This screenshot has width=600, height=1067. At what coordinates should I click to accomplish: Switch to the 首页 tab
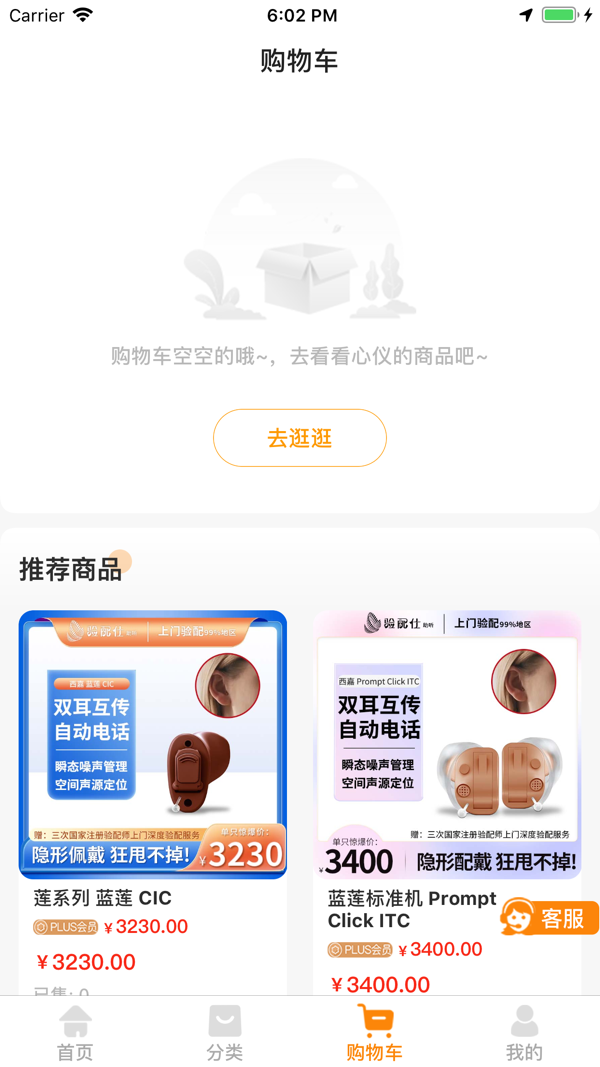pos(75,1033)
